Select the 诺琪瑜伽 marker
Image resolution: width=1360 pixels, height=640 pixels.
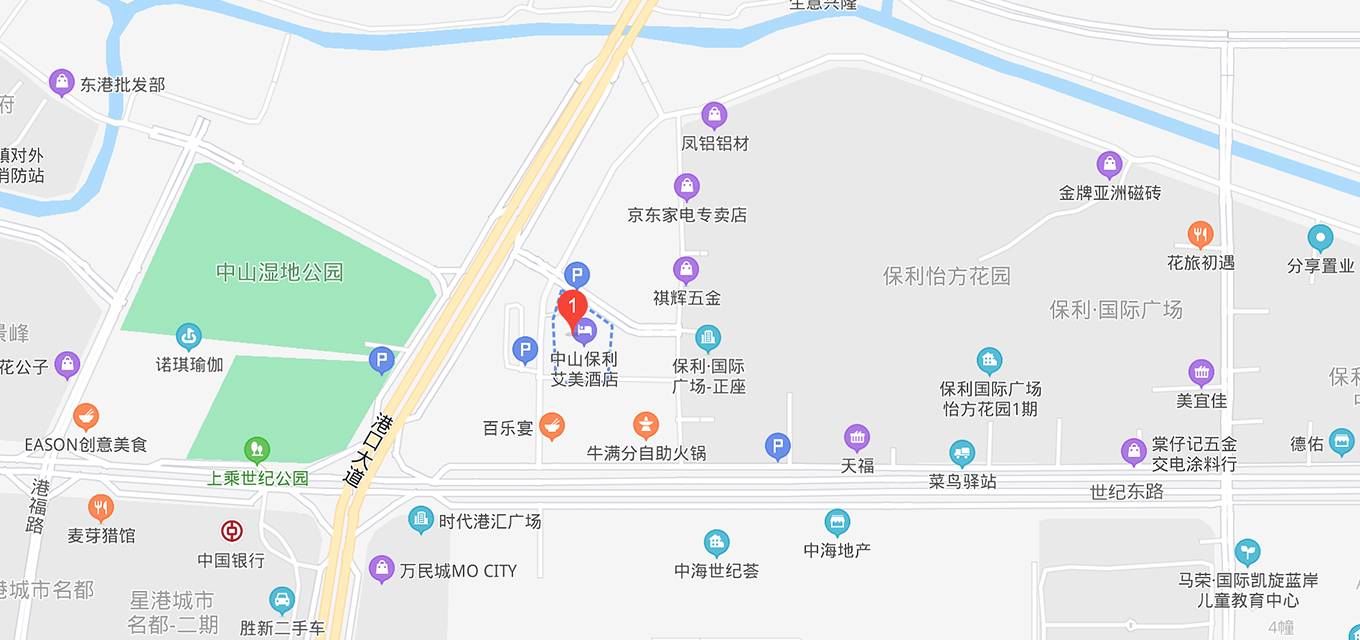189,337
